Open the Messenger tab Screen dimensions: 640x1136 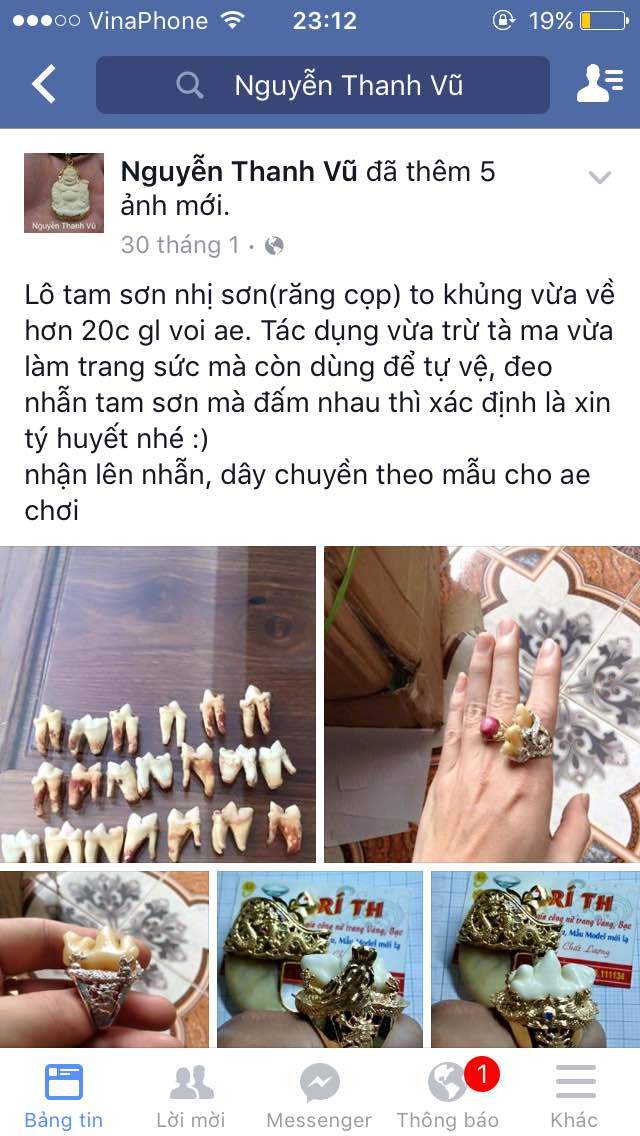point(320,1094)
